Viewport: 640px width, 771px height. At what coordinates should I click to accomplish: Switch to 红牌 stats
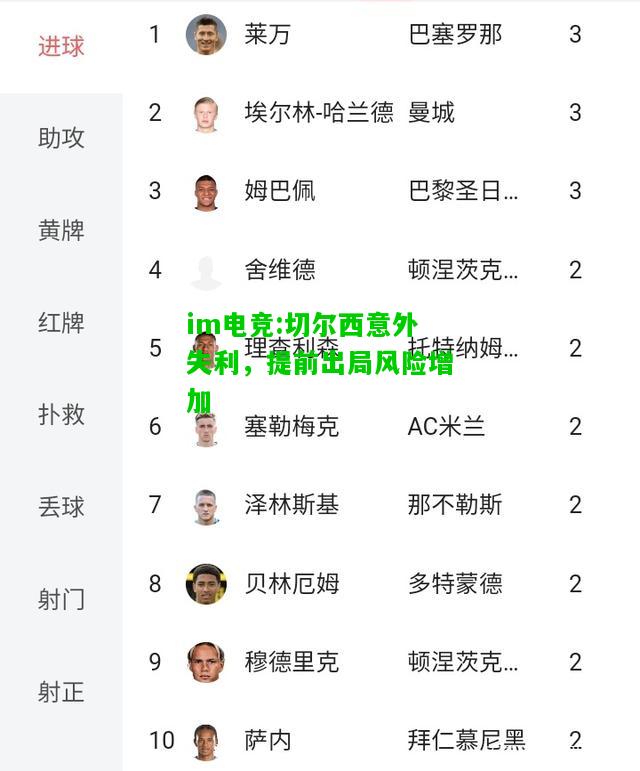pos(61,323)
